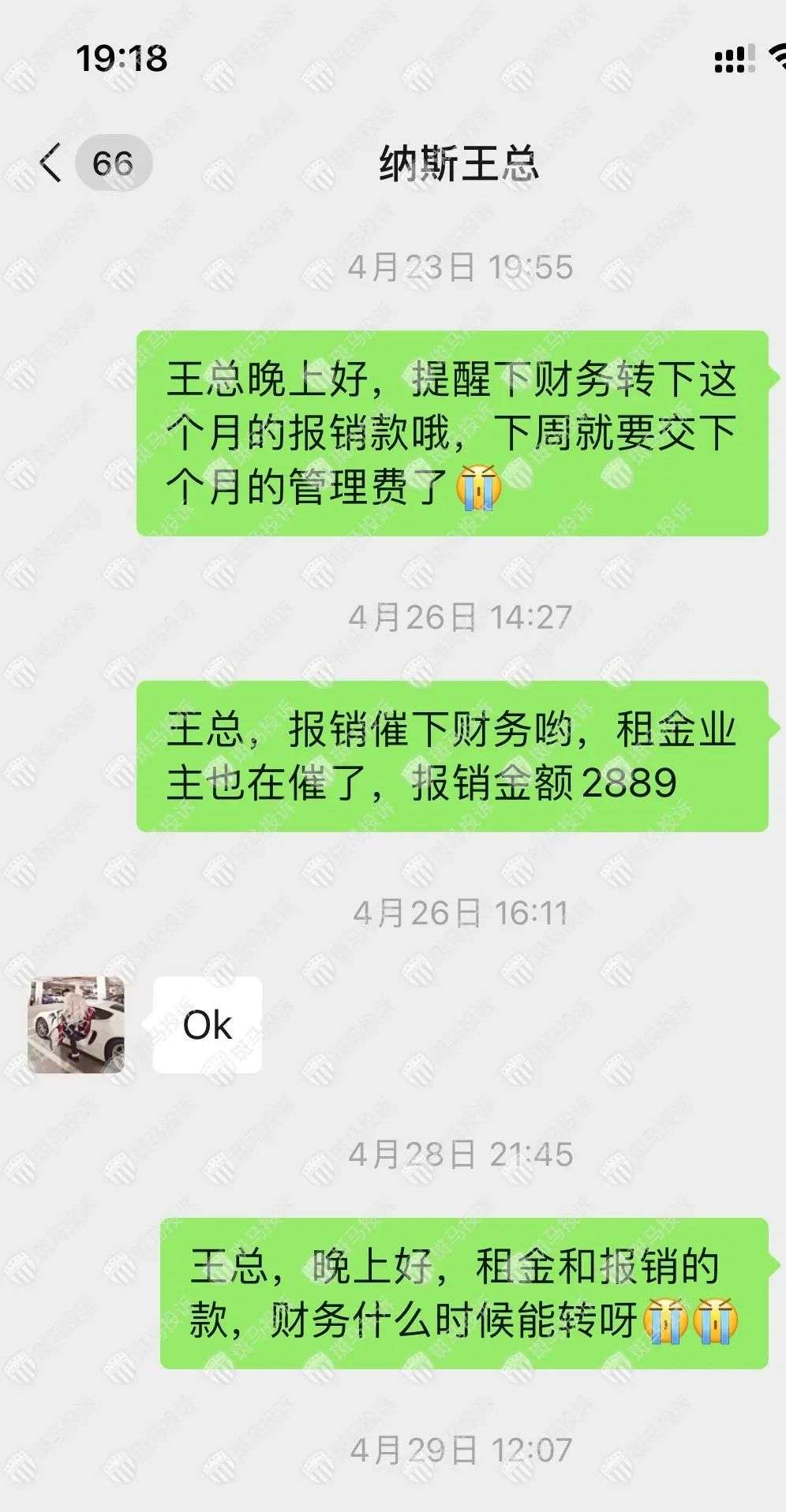This screenshot has height=1512, width=786.
Task: Go back to the chat list
Action: pyautogui.click(x=52, y=163)
